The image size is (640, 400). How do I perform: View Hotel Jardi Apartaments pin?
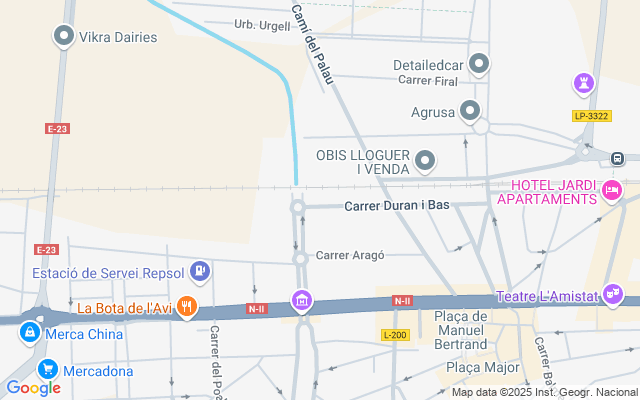pyautogui.click(x=612, y=190)
